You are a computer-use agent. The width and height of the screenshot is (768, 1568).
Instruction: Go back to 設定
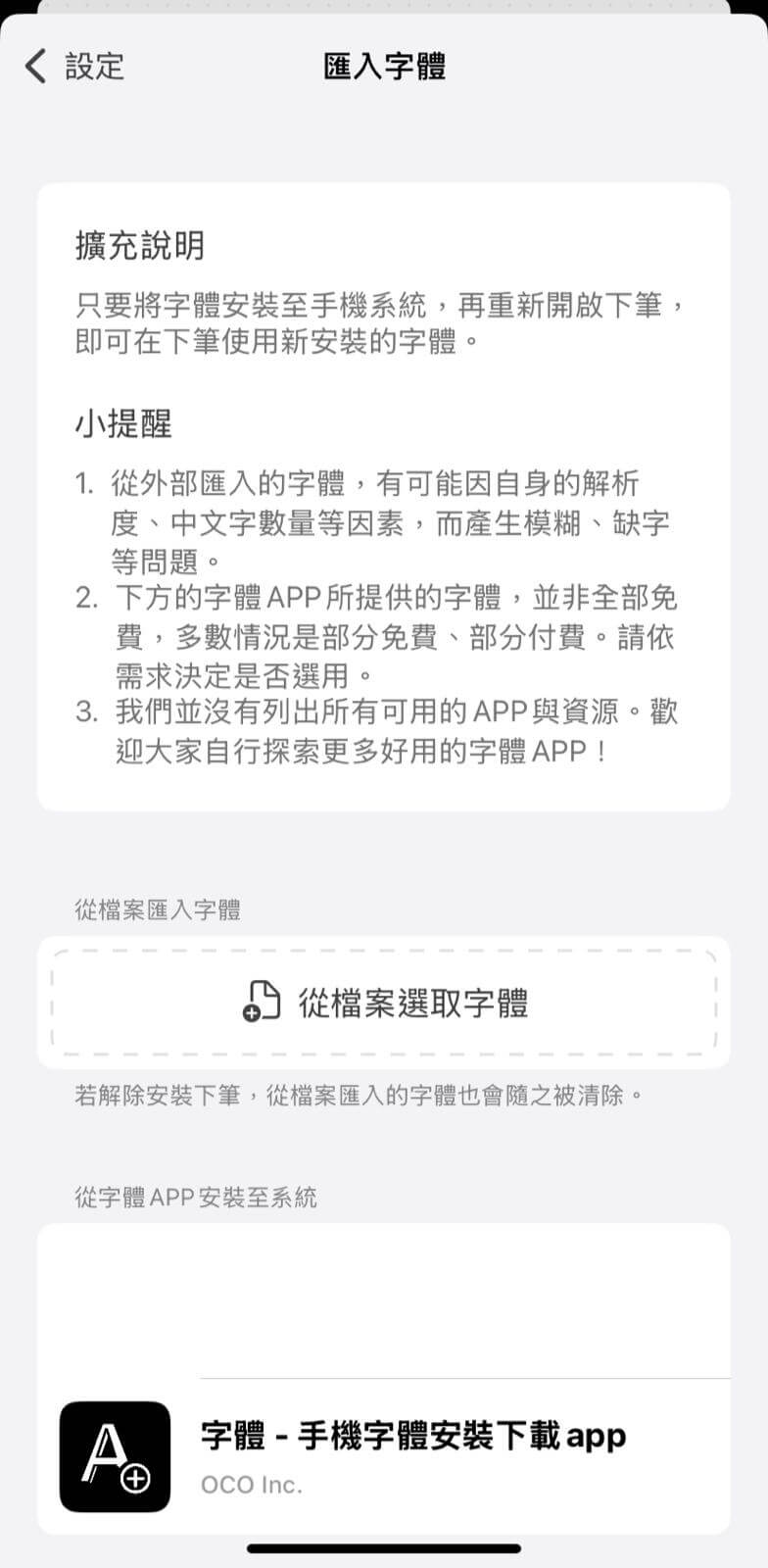click(x=74, y=67)
